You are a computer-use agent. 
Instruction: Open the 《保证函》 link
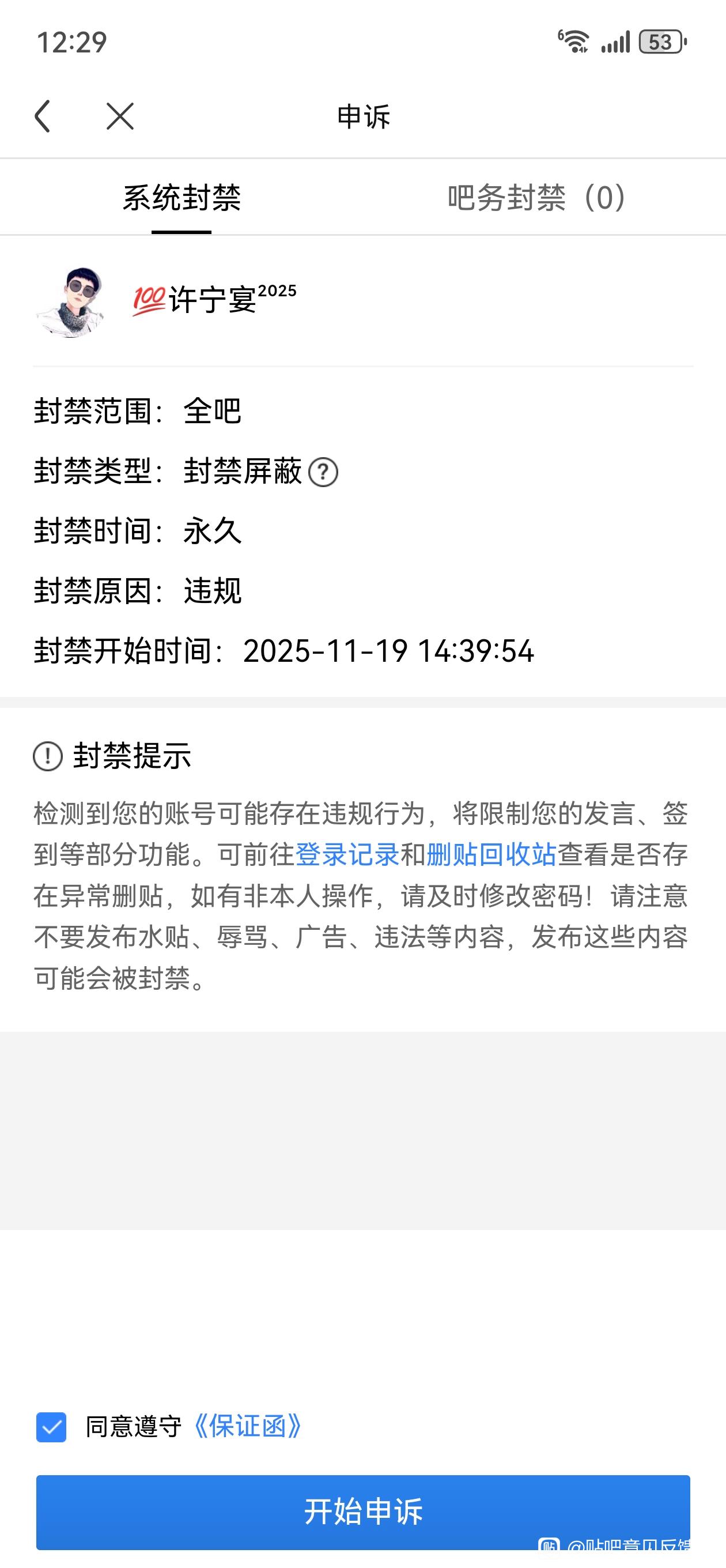tap(247, 1426)
